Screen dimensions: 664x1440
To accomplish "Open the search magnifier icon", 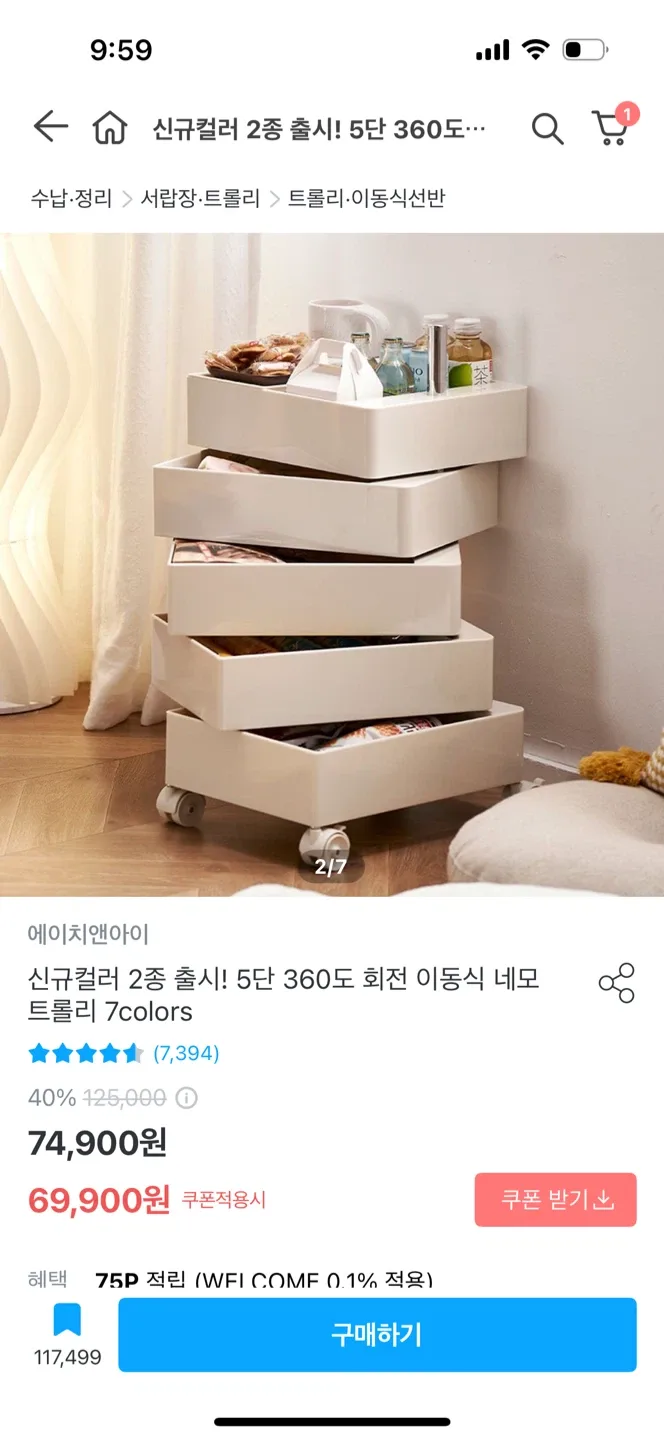I will 547,128.
